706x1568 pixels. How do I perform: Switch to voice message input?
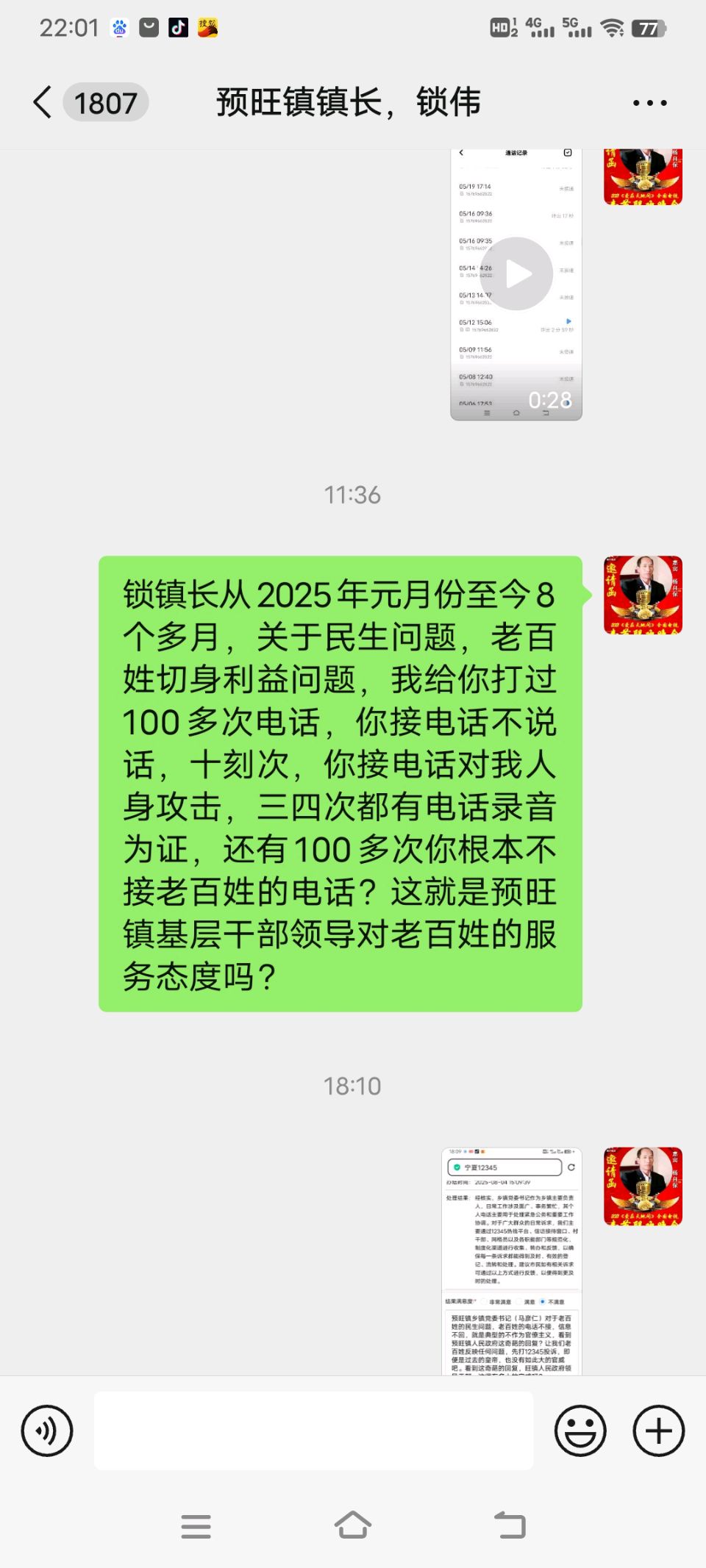coord(47,1431)
